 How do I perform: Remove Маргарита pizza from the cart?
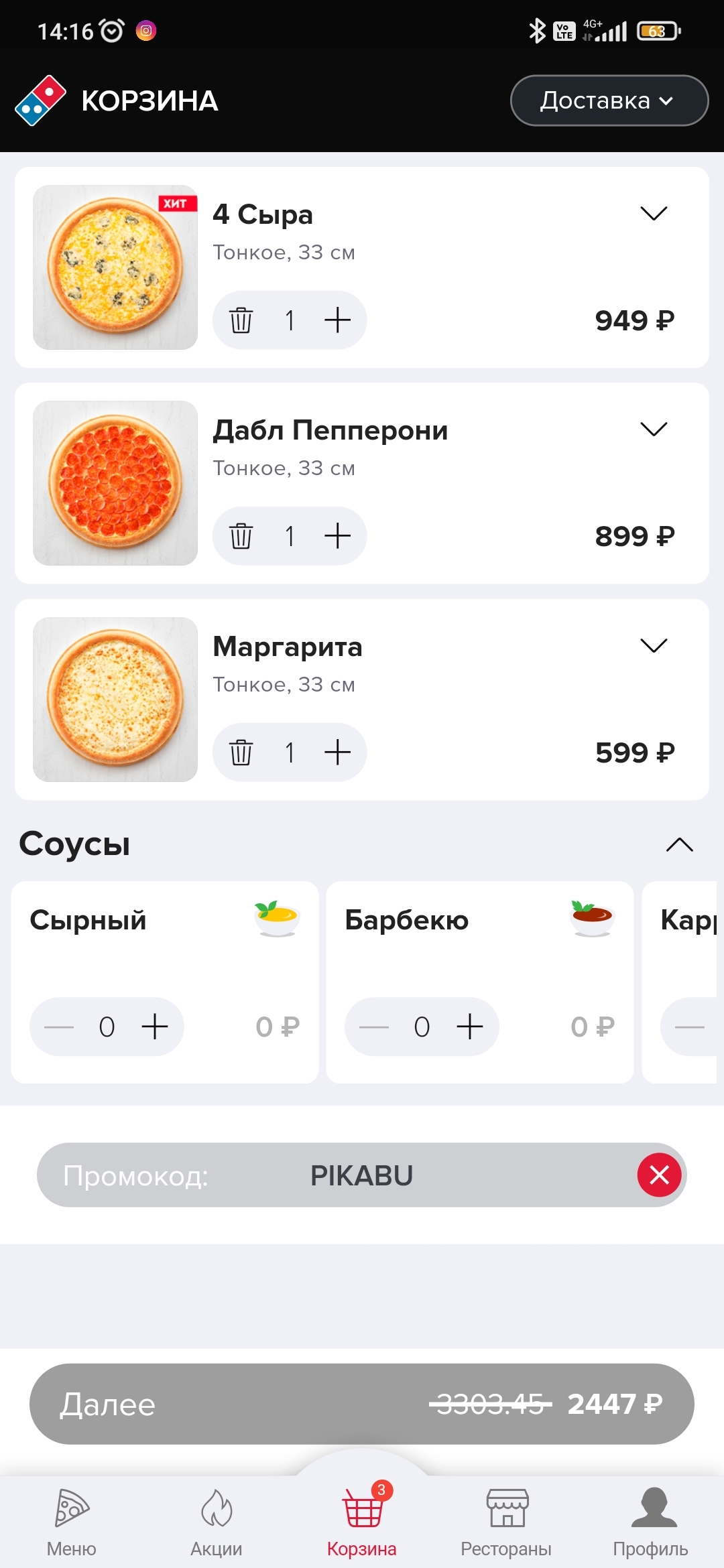[241, 753]
